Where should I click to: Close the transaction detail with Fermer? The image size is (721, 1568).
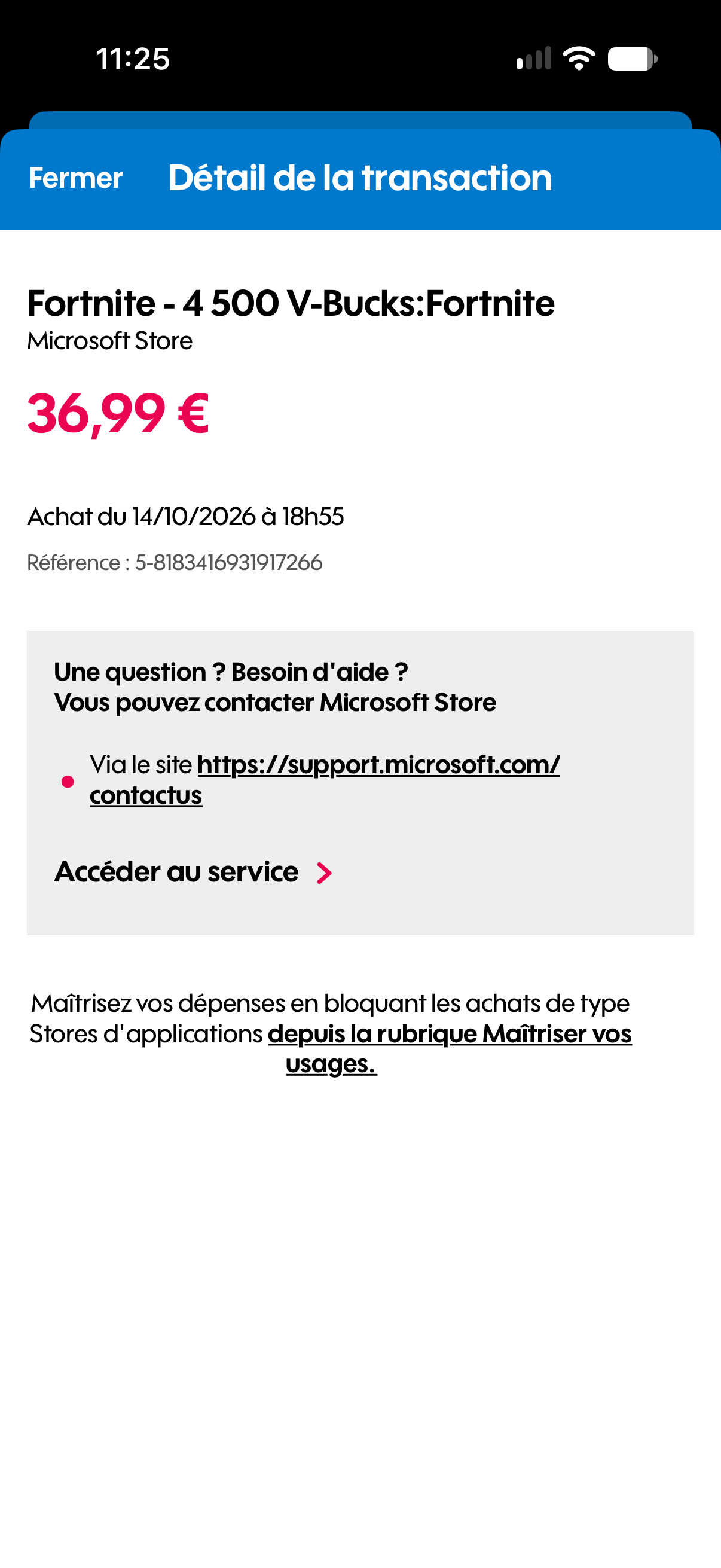tap(75, 178)
